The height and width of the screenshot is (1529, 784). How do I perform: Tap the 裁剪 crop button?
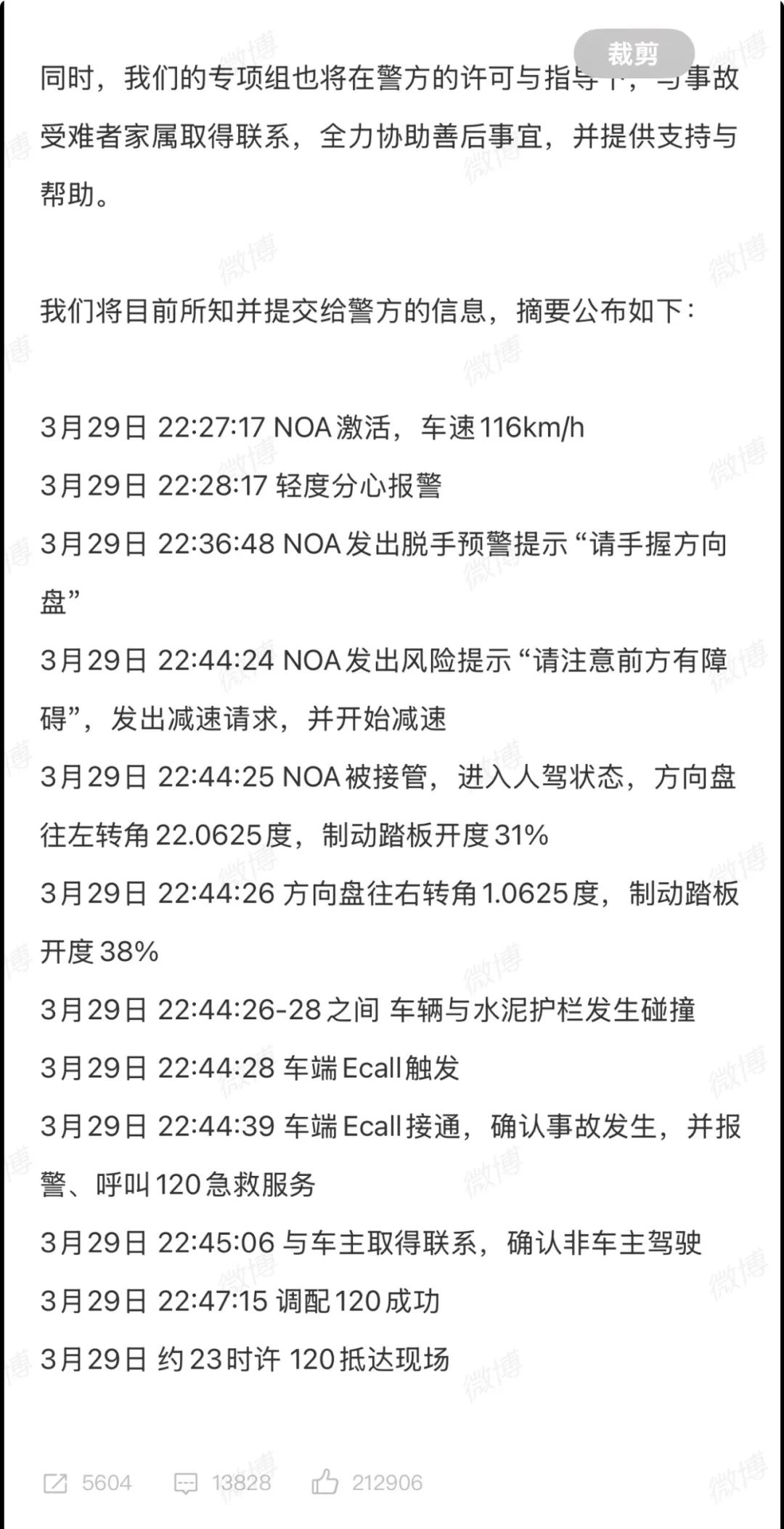pyautogui.click(x=634, y=54)
